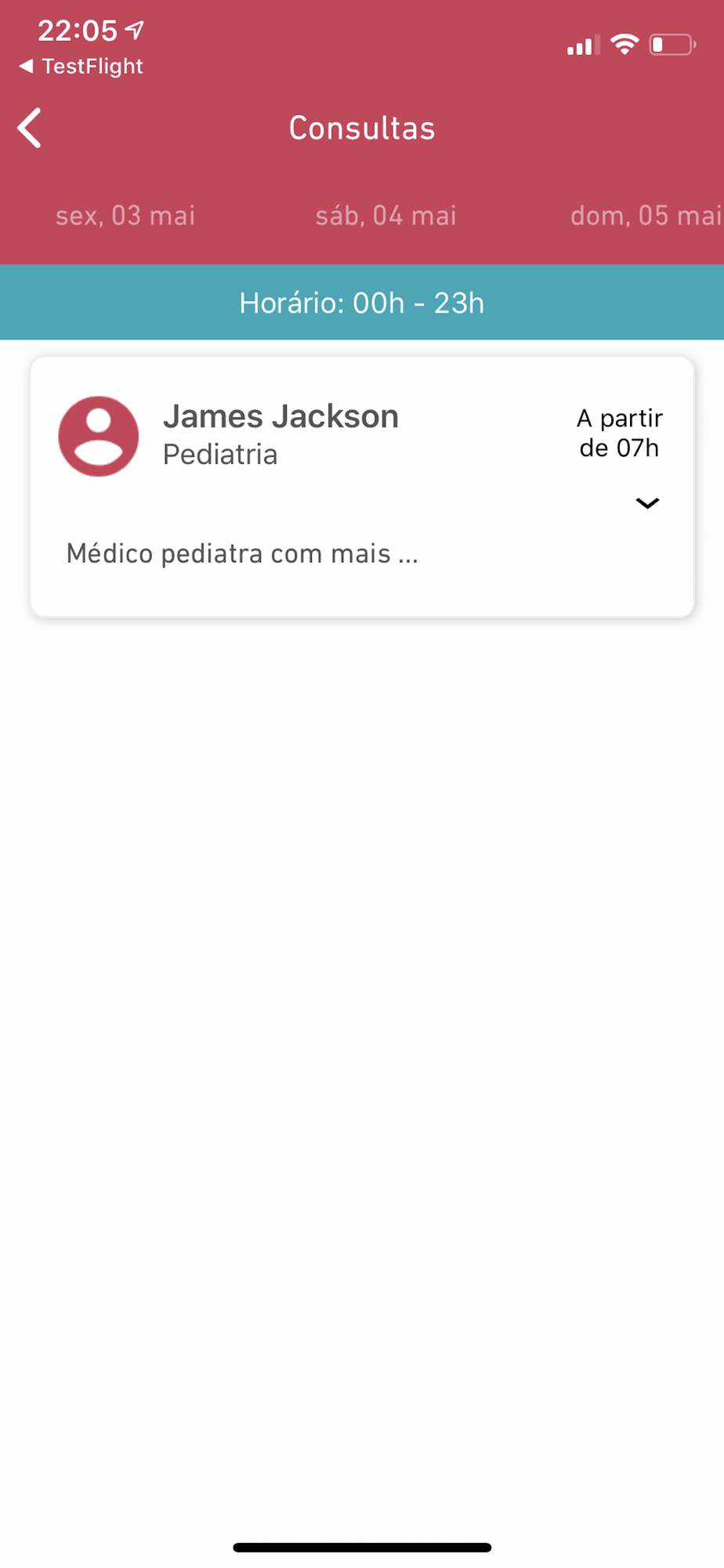Open the Horário 00h - 23h filter
The image size is (724, 1568).
[x=362, y=303]
